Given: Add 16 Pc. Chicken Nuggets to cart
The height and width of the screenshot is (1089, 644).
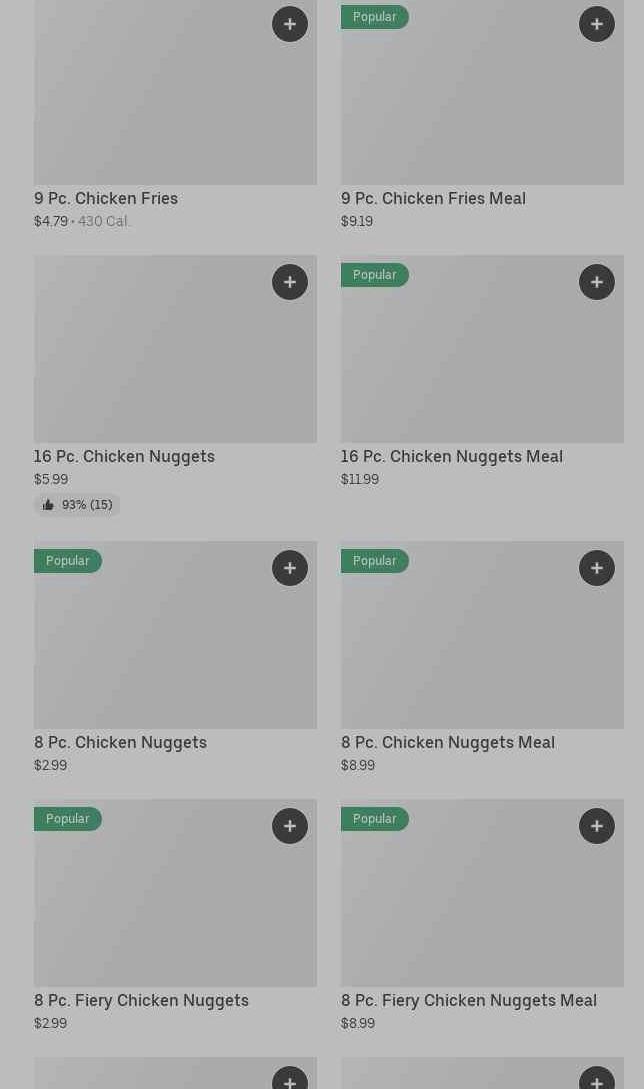Looking at the screenshot, I should click(290, 282).
